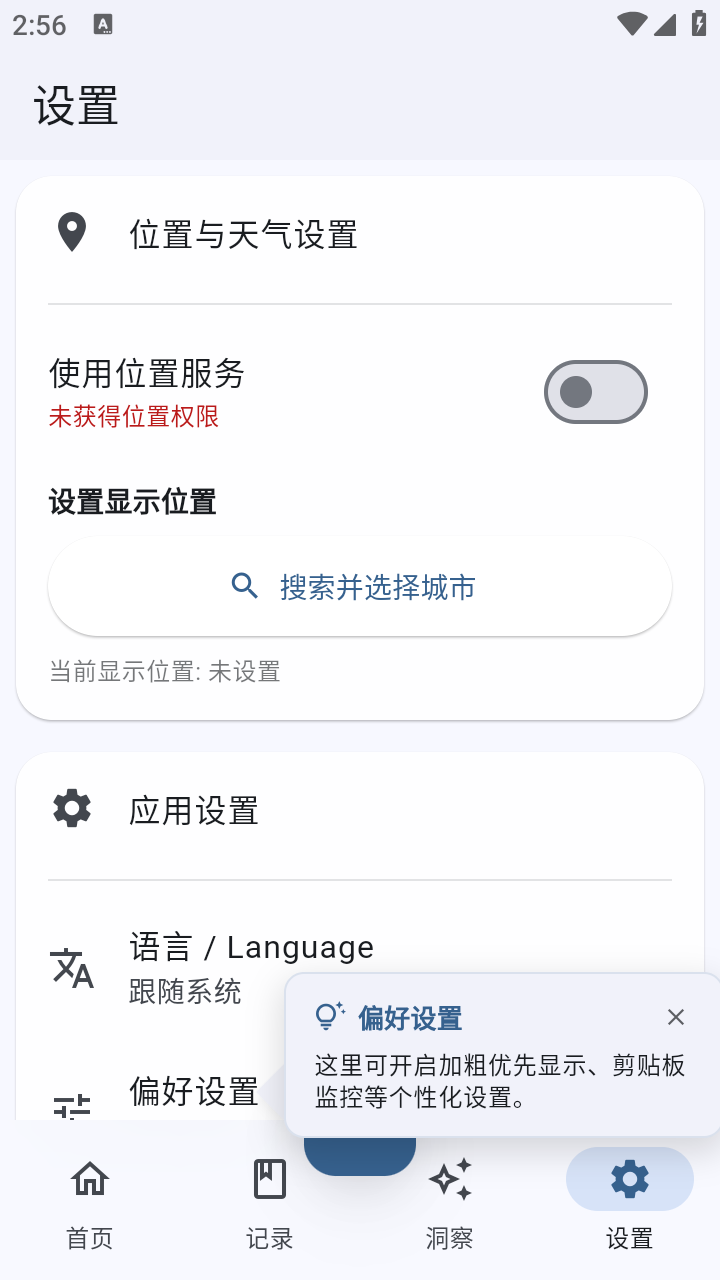Tap the 首页 home icon in bottom navigation
720x1280 pixels.
click(89, 1179)
